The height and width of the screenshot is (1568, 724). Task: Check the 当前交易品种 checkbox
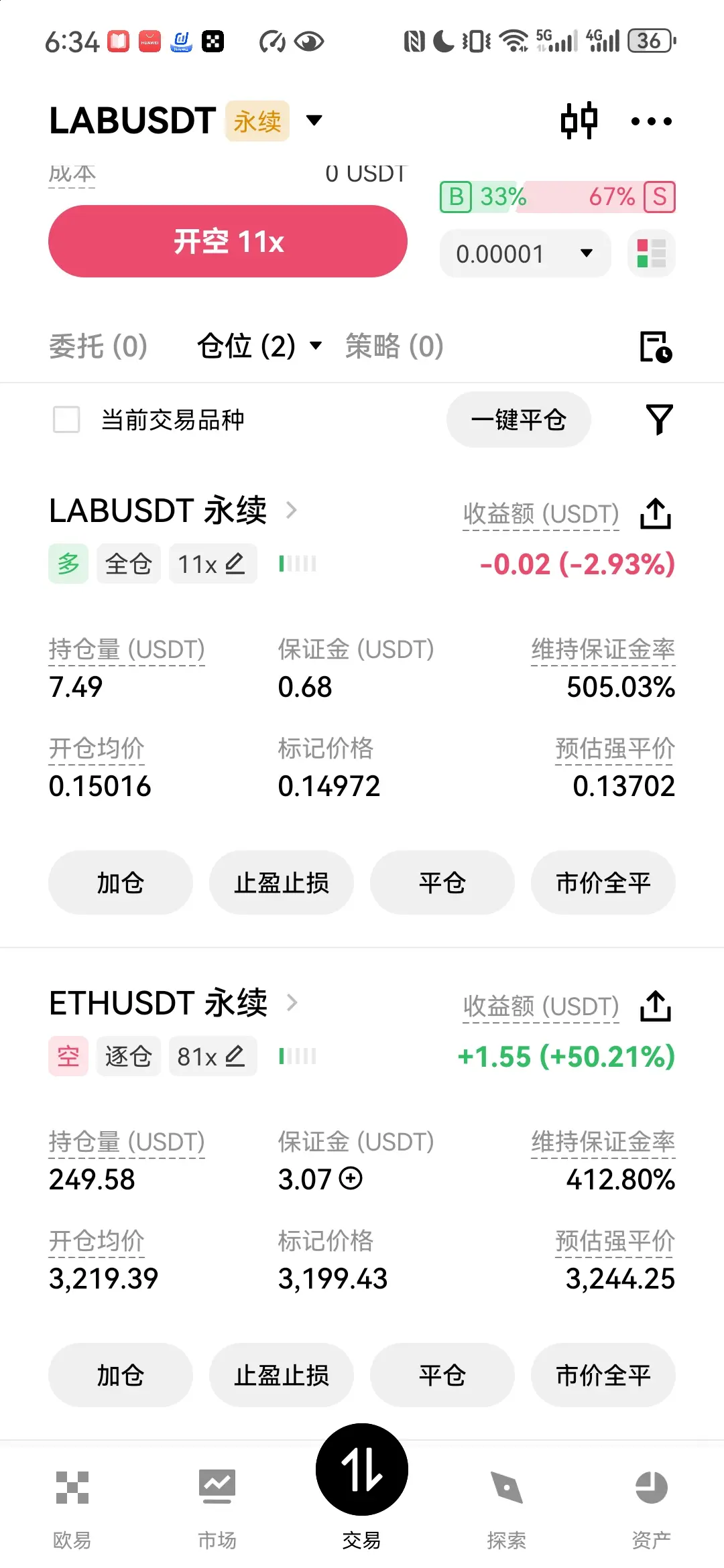(66, 420)
